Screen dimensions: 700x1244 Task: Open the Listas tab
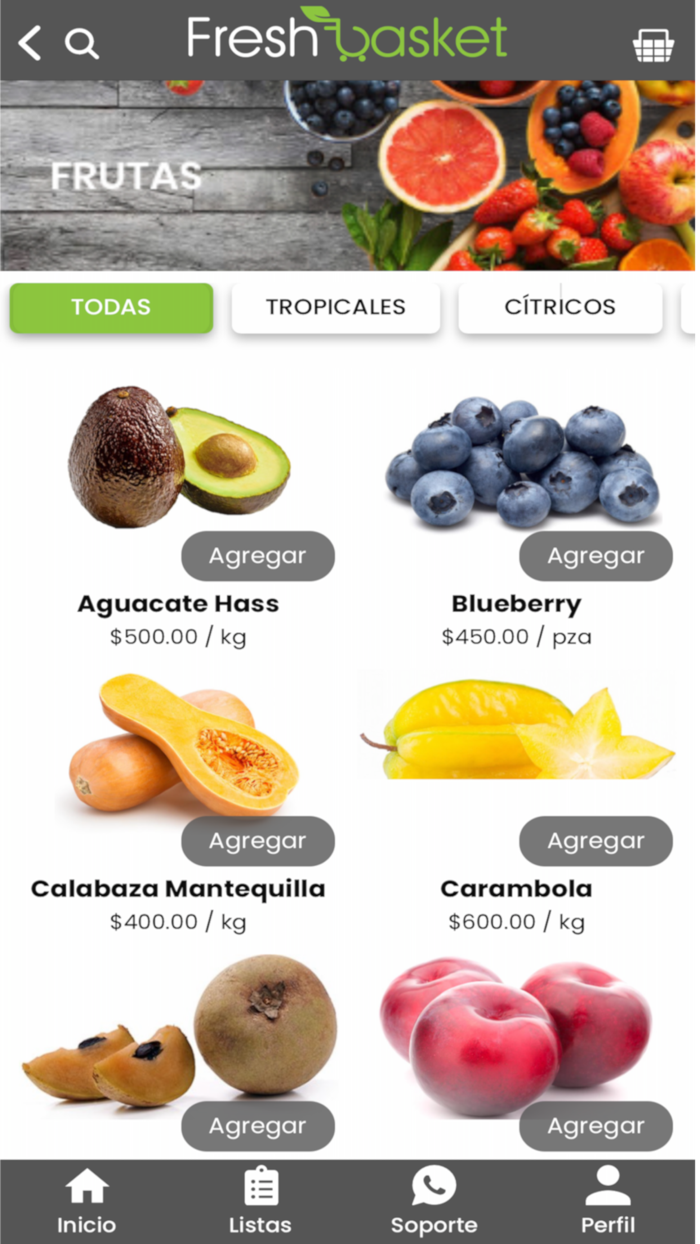(x=260, y=1202)
